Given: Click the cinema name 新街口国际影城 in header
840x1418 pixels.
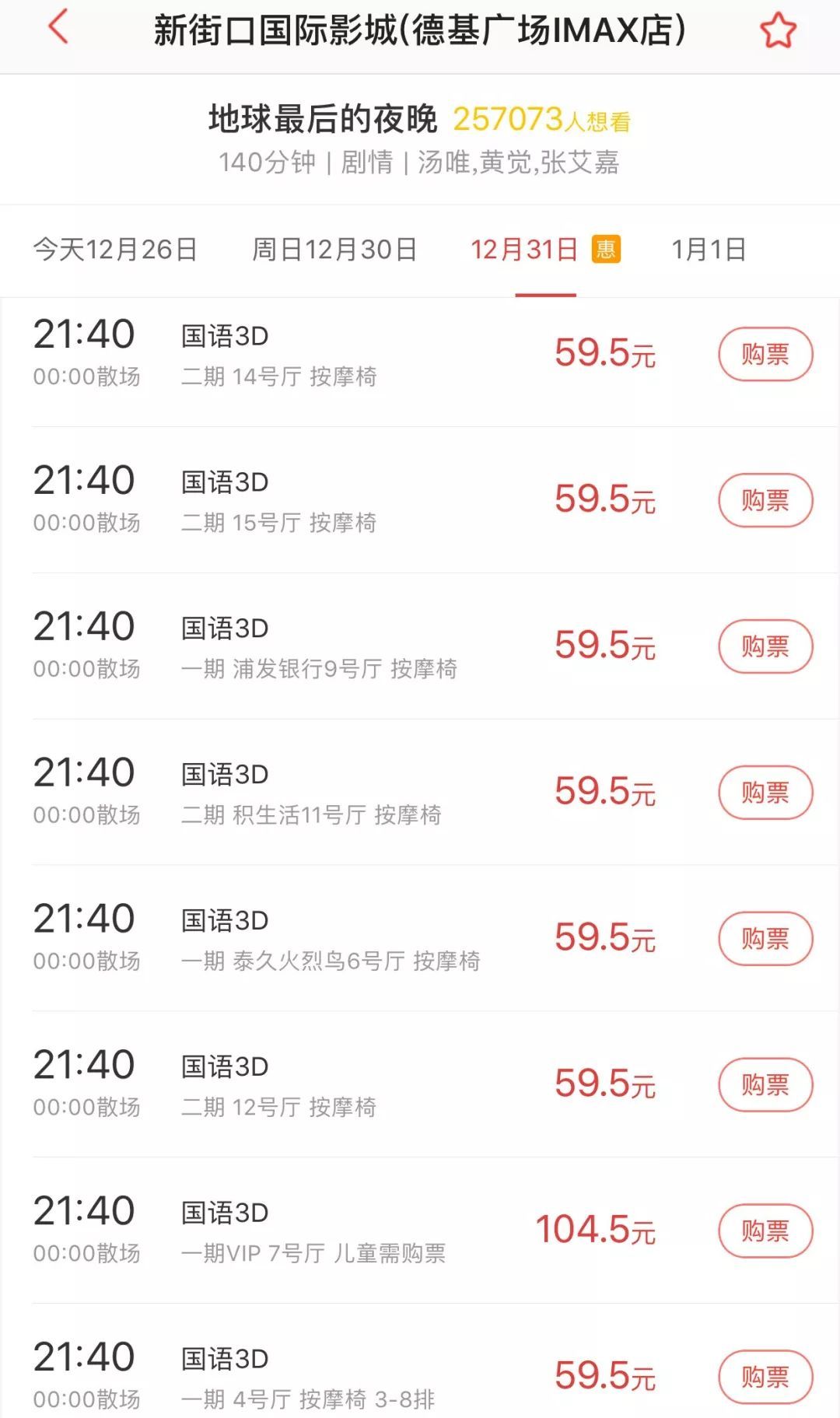Looking at the screenshot, I should point(420,31).
